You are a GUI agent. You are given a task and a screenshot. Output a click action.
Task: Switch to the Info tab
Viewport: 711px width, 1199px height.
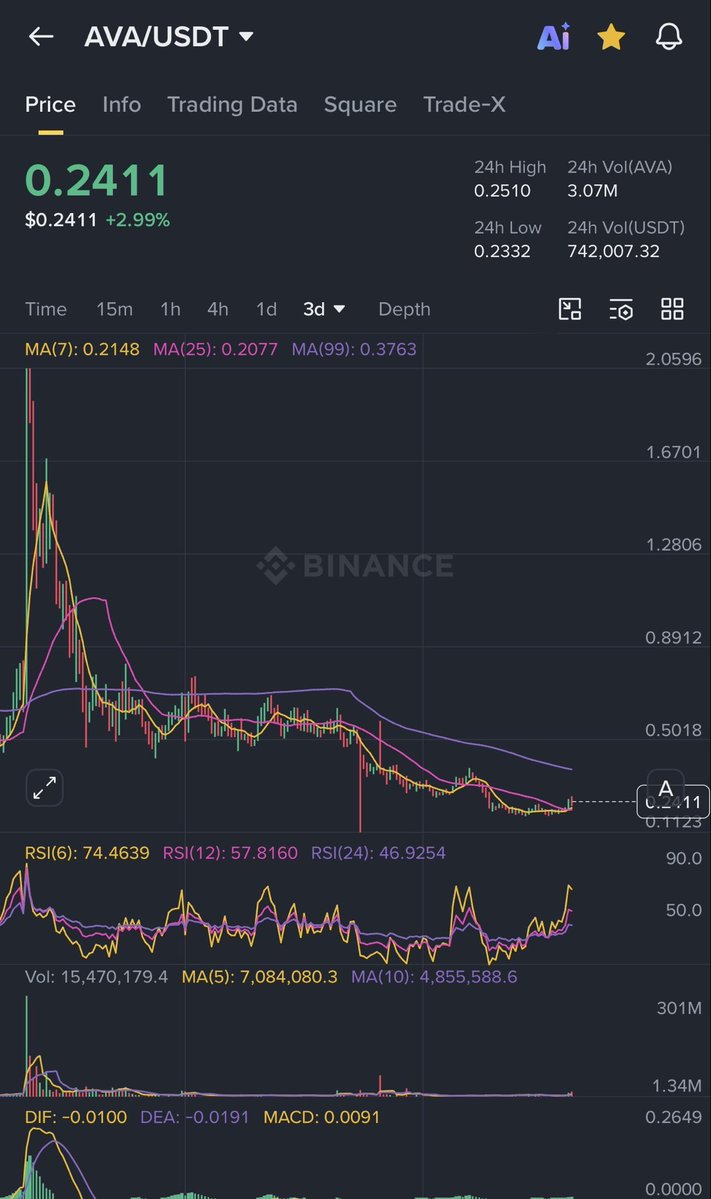click(121, 105)
